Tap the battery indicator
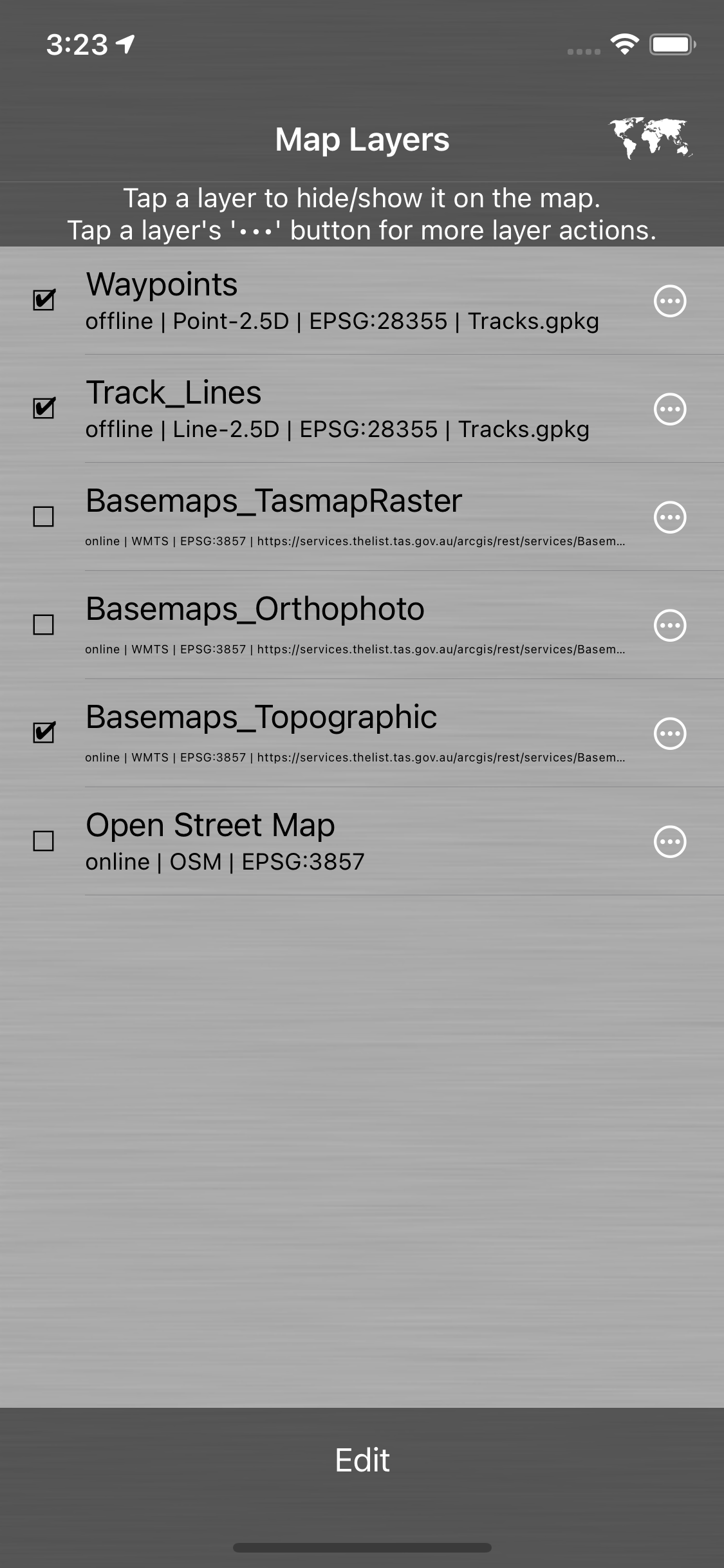Screen dimensions: 724x1568 point(669,44)
